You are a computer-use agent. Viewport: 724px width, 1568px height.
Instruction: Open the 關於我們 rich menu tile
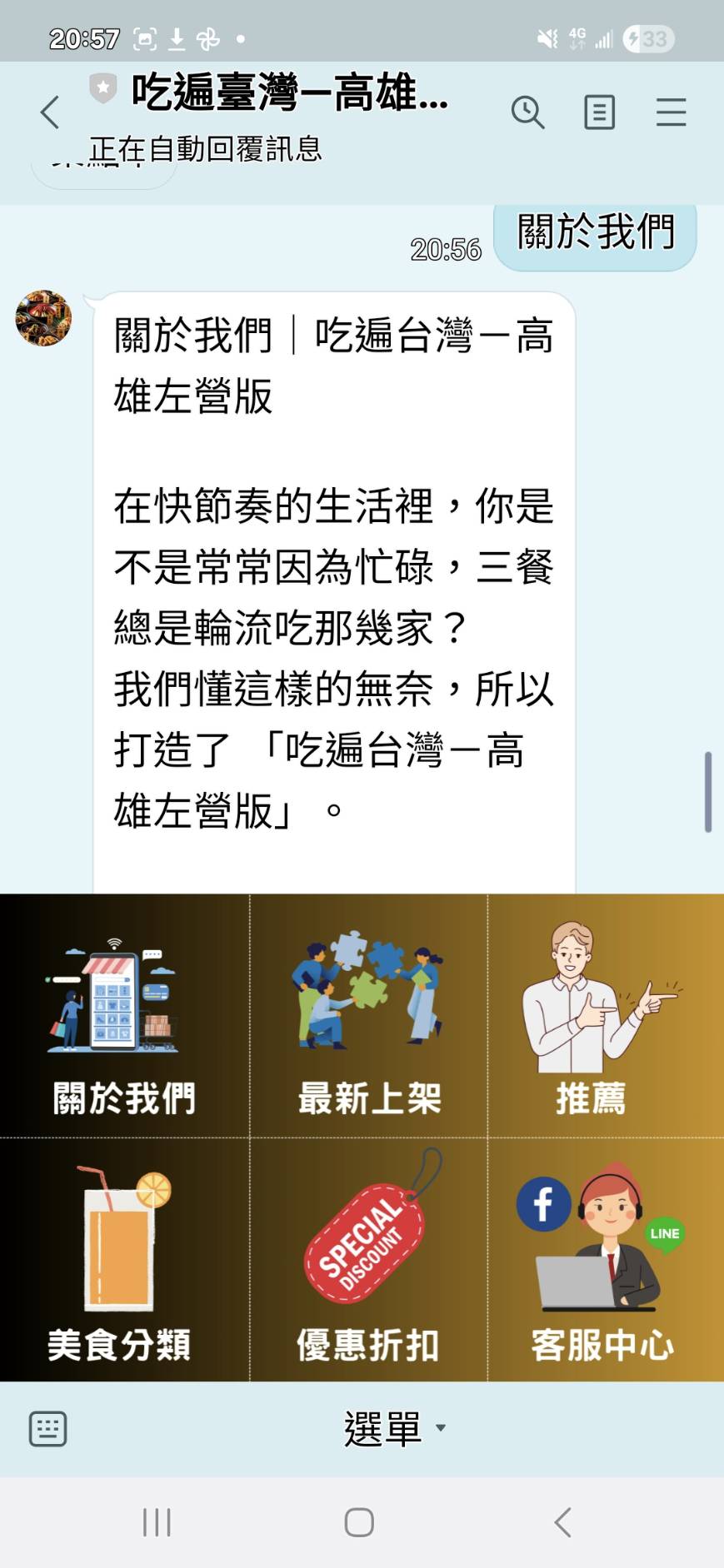tap(124, 1016)
